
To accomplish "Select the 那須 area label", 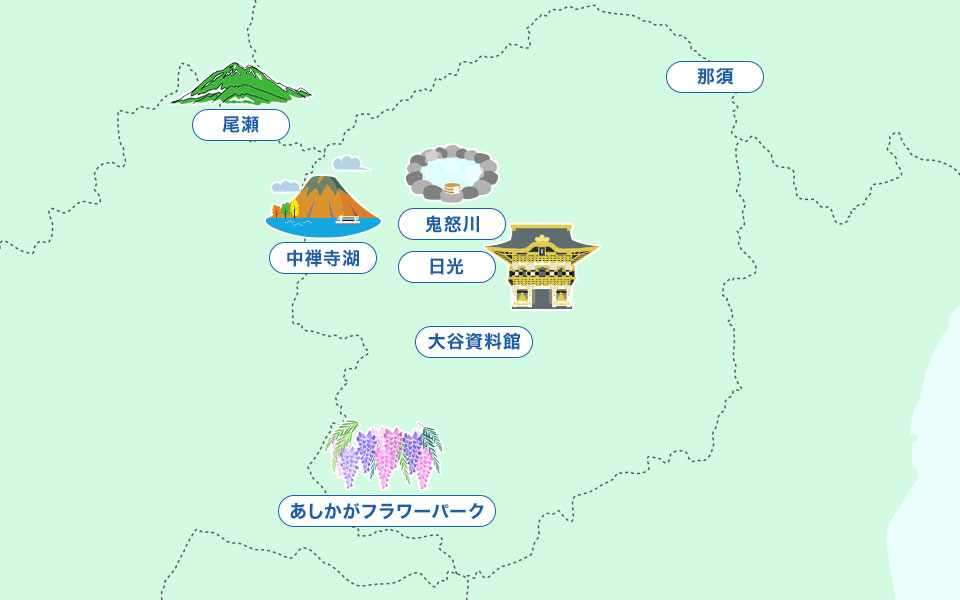I will coord(715,77).
